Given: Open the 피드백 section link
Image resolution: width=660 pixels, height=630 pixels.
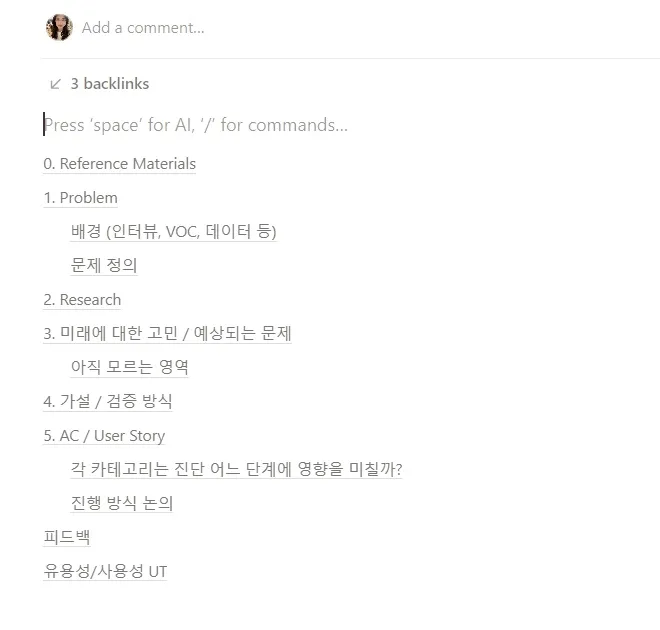Looking at the screenshot, I should pos(67,537).
